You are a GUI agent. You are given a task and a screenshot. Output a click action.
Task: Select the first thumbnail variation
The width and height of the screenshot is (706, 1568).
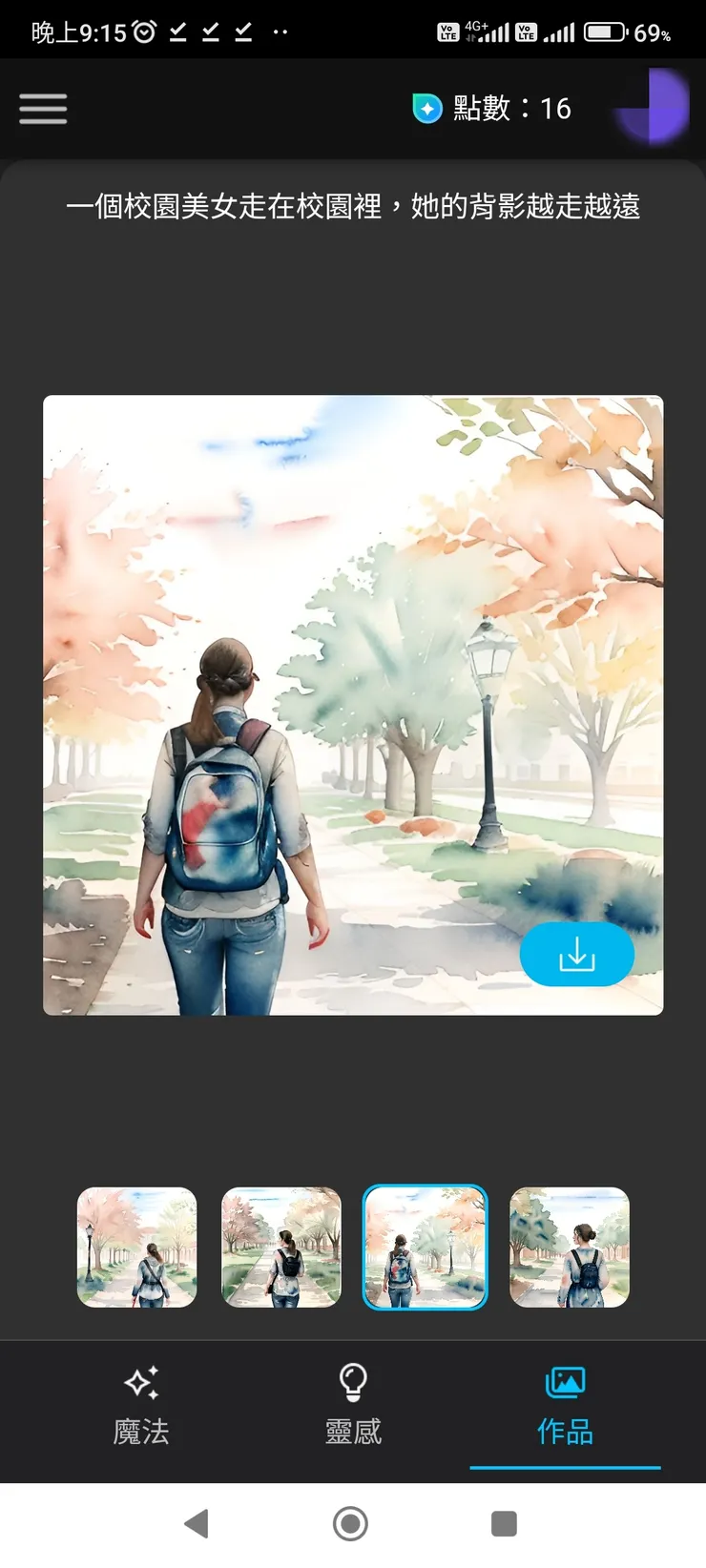click(136, 1247)
